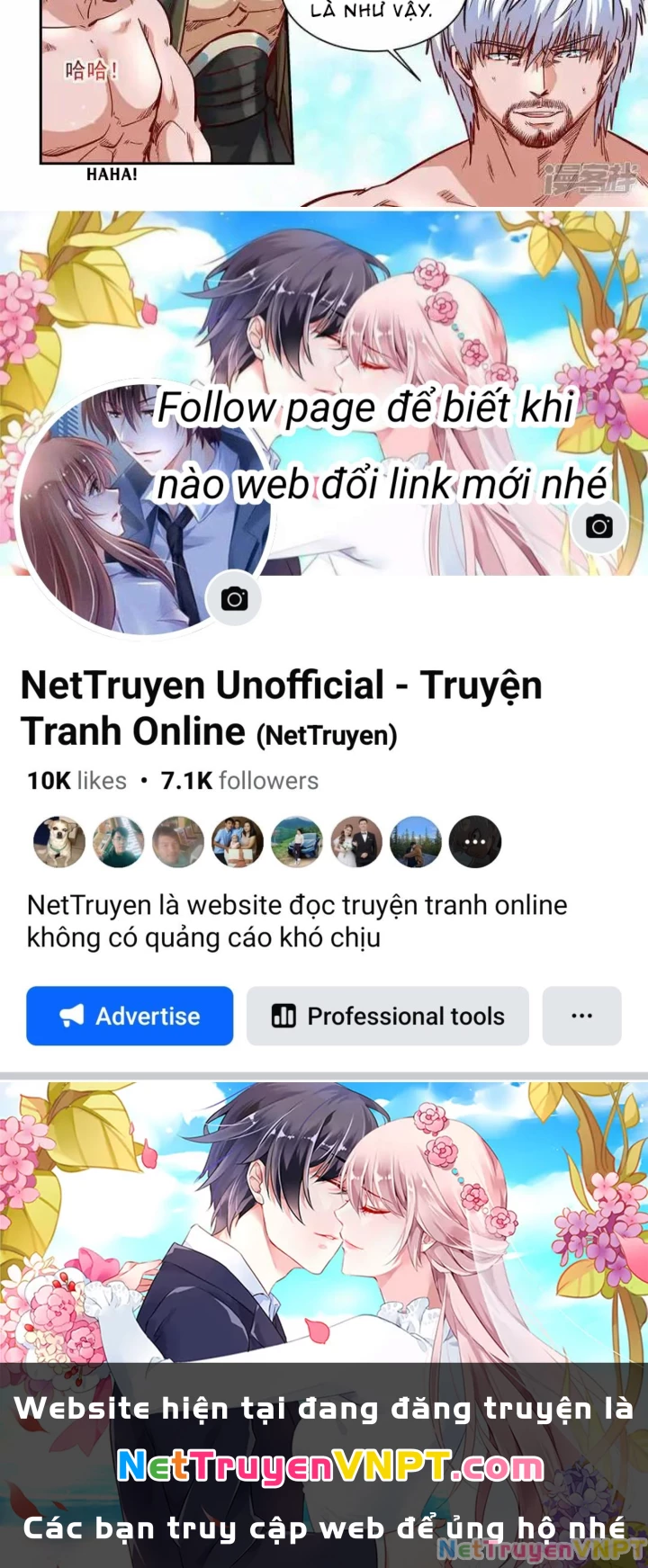Select the megaphone icon in the Advertise button
The width and height of the screenshot is (648, 1568).
[72, 1016]
